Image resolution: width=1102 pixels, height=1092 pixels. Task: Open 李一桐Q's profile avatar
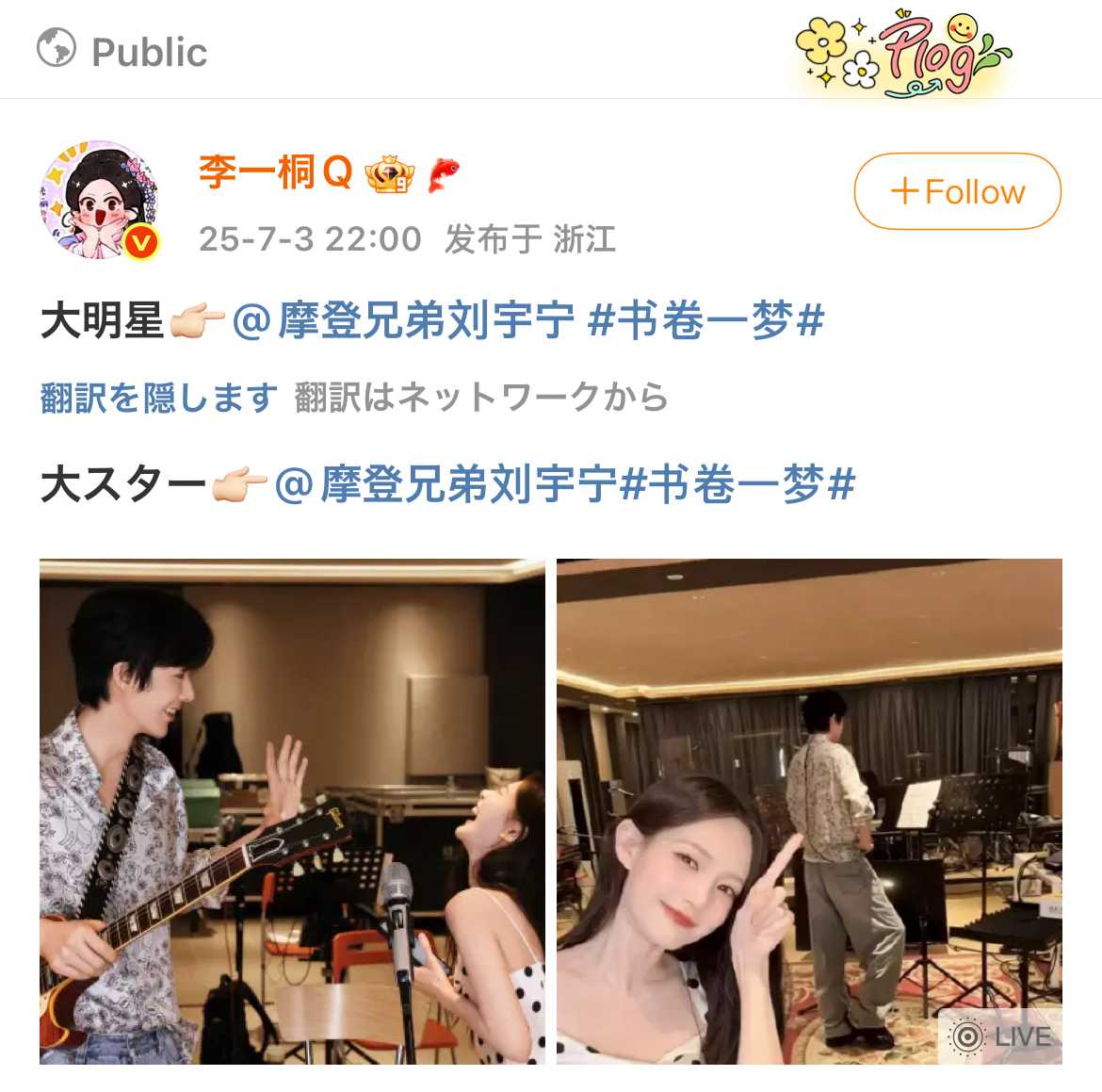[x=98, y=200]
